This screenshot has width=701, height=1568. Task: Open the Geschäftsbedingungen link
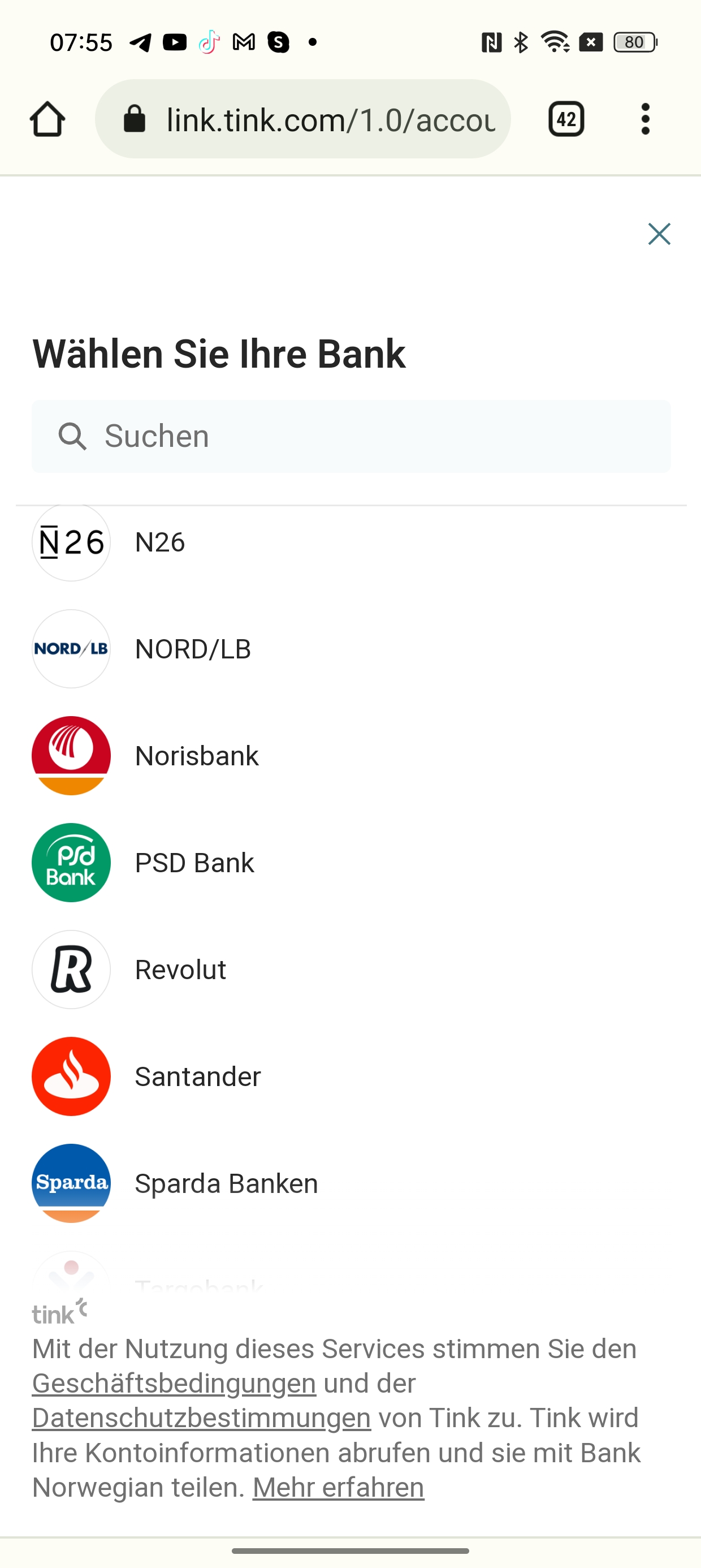(174, 1383)
